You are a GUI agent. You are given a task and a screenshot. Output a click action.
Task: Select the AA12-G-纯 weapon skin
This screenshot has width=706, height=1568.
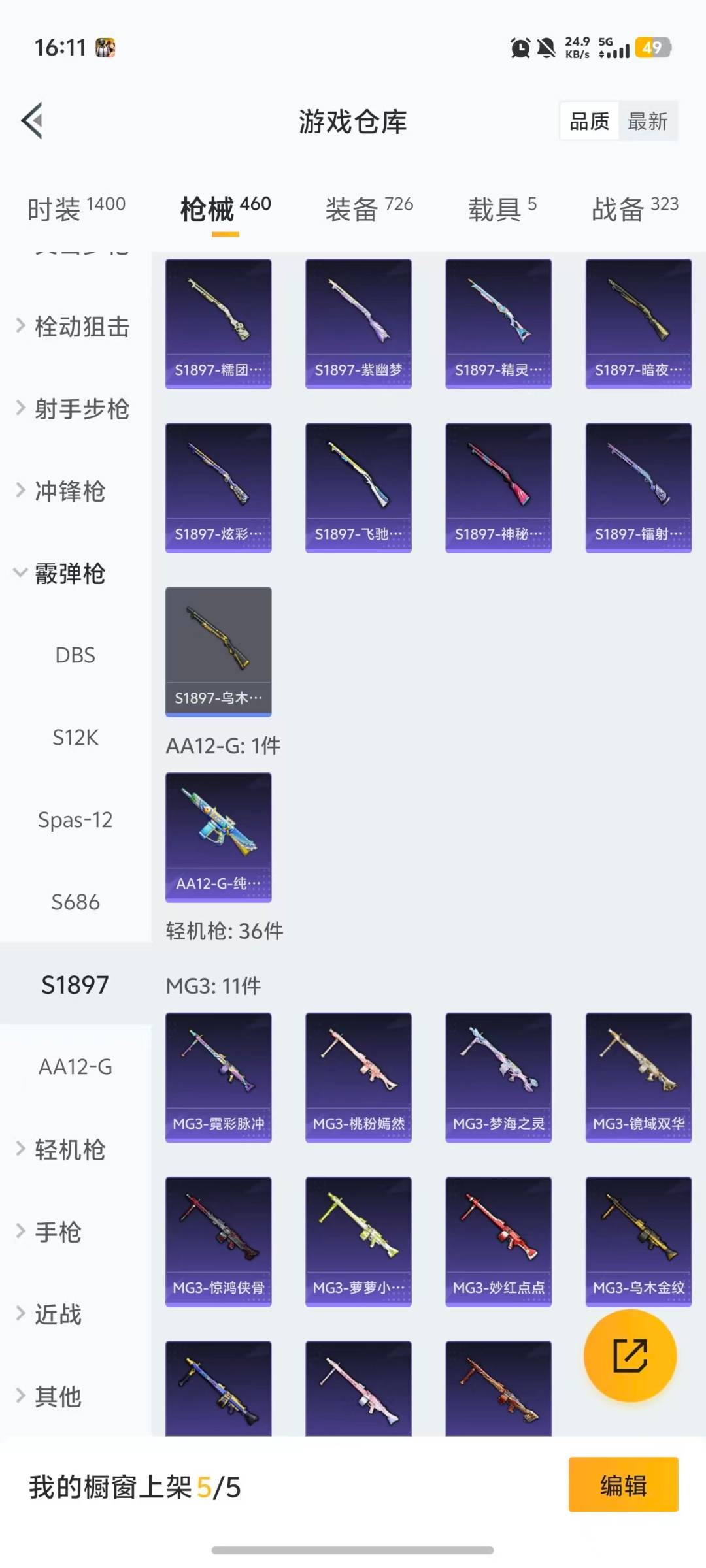218,836
